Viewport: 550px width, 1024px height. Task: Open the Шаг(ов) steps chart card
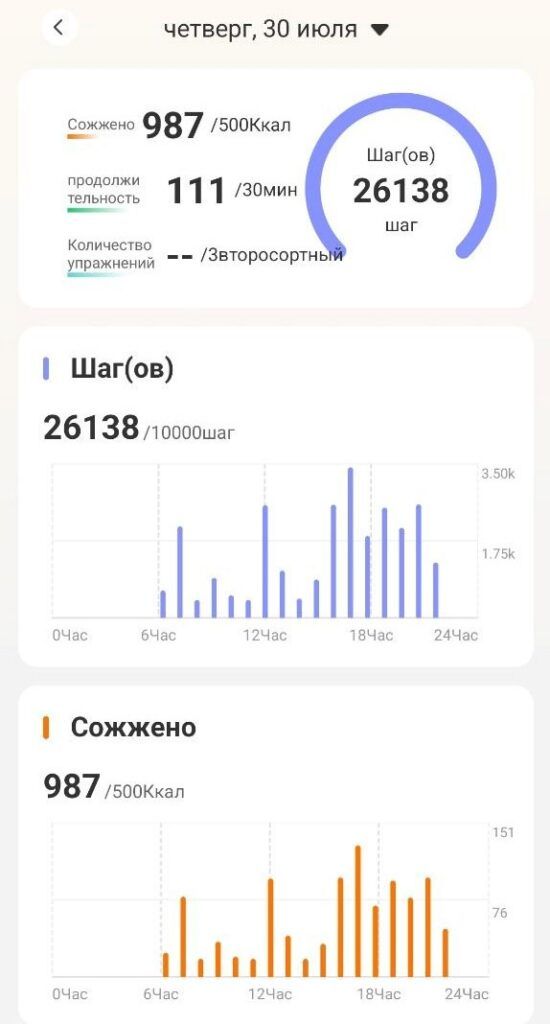[276, 496]
